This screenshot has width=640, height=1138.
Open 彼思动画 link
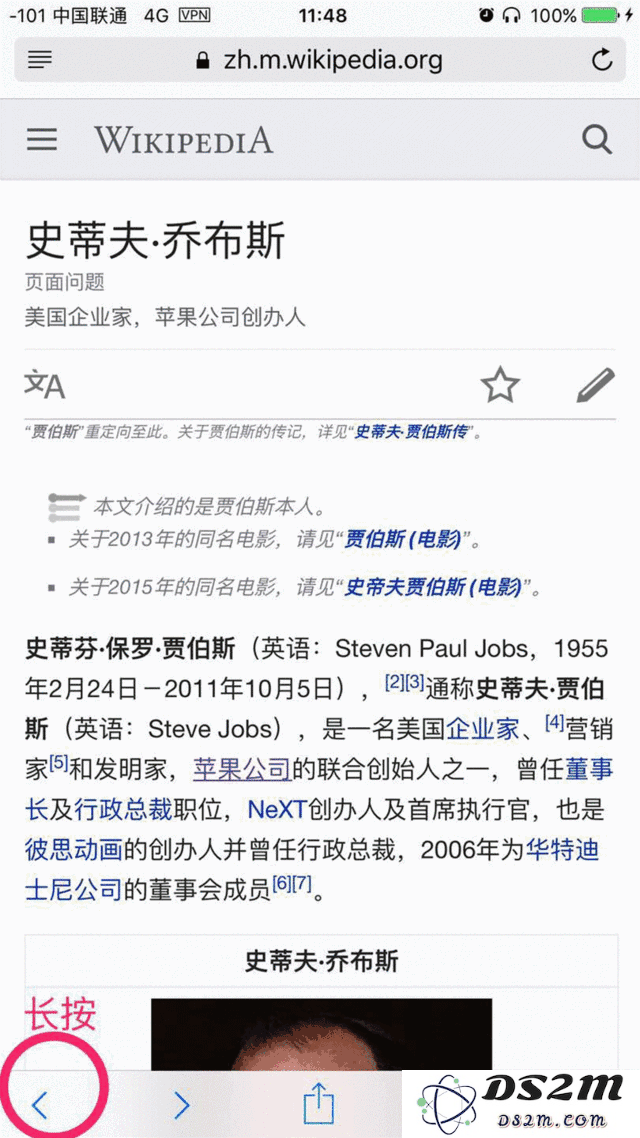[73, 849]
